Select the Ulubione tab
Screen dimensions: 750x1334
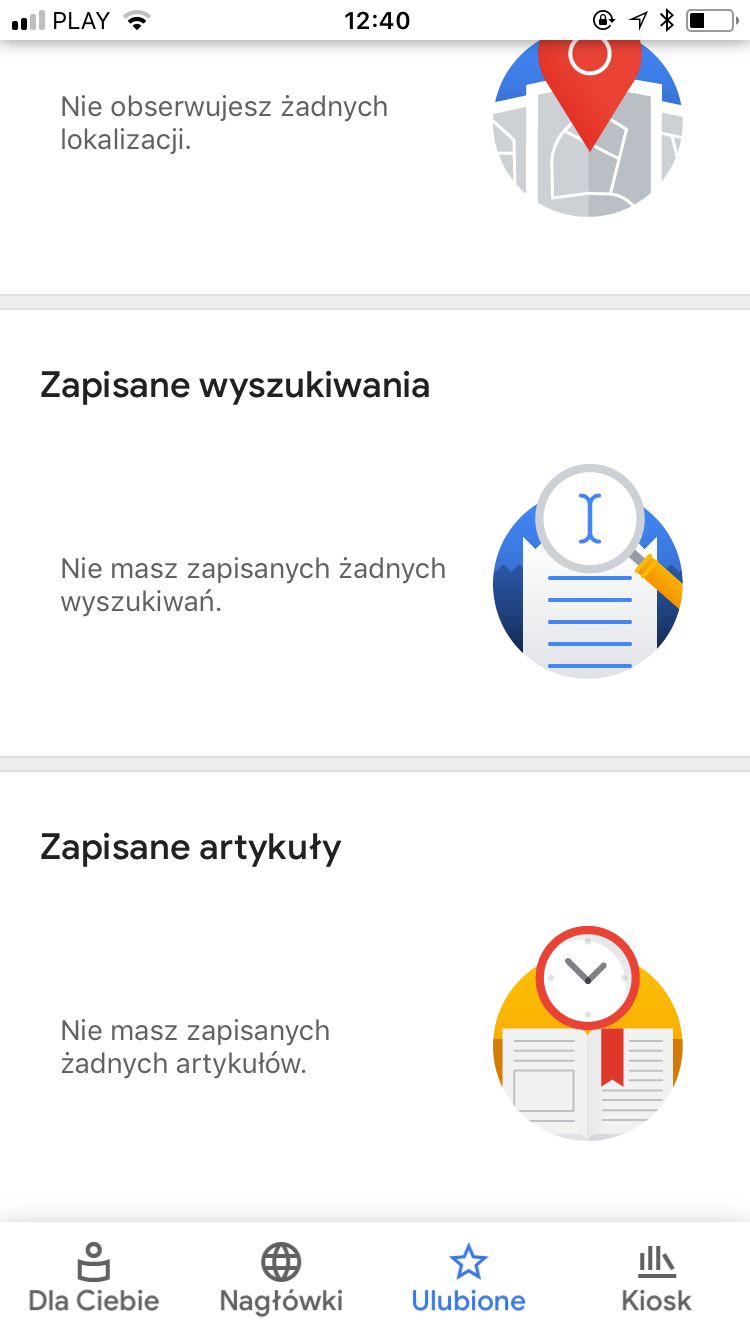[468, 1278]
